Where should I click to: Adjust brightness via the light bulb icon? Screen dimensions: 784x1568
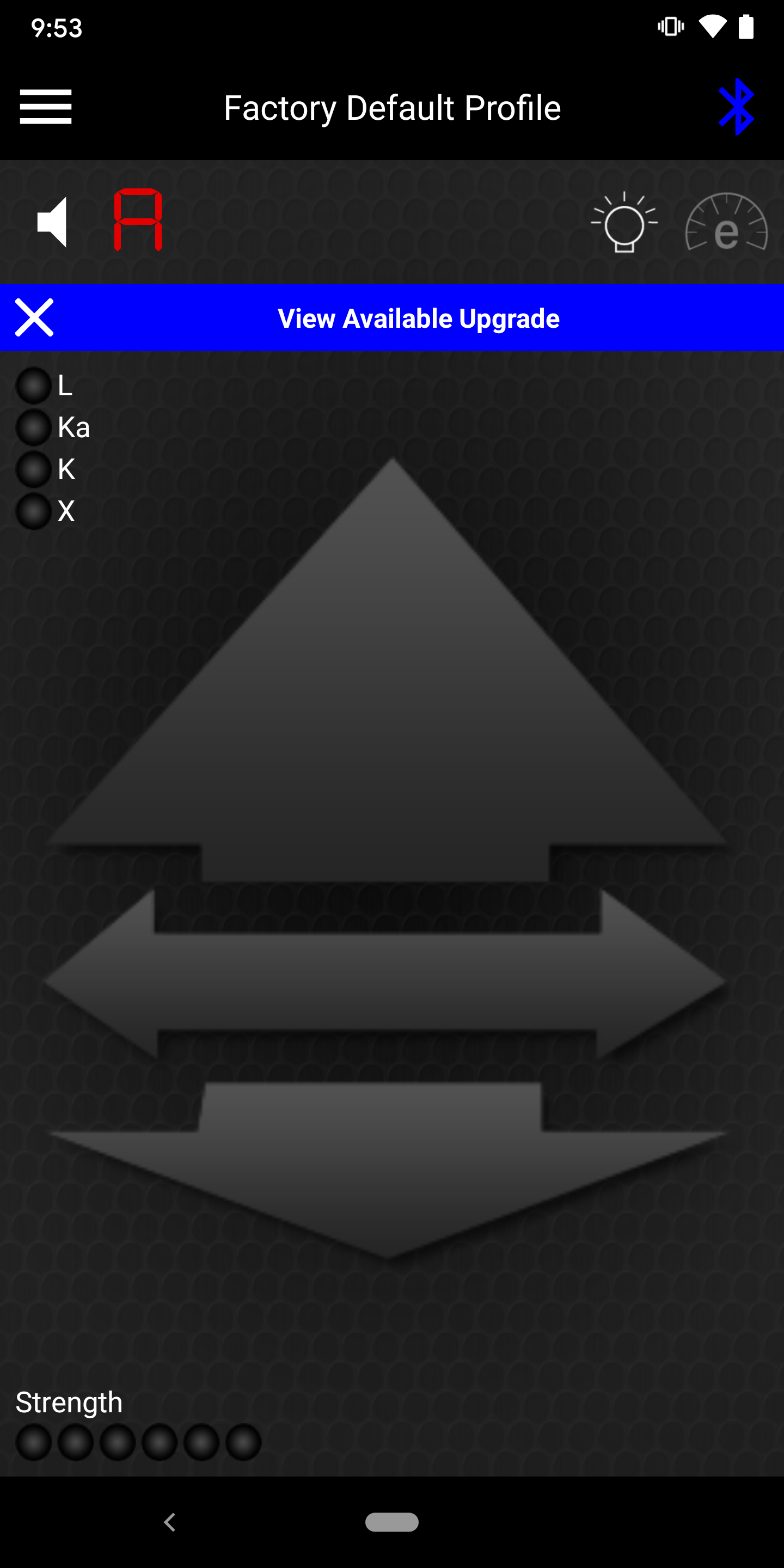click(x=624, y=222)
